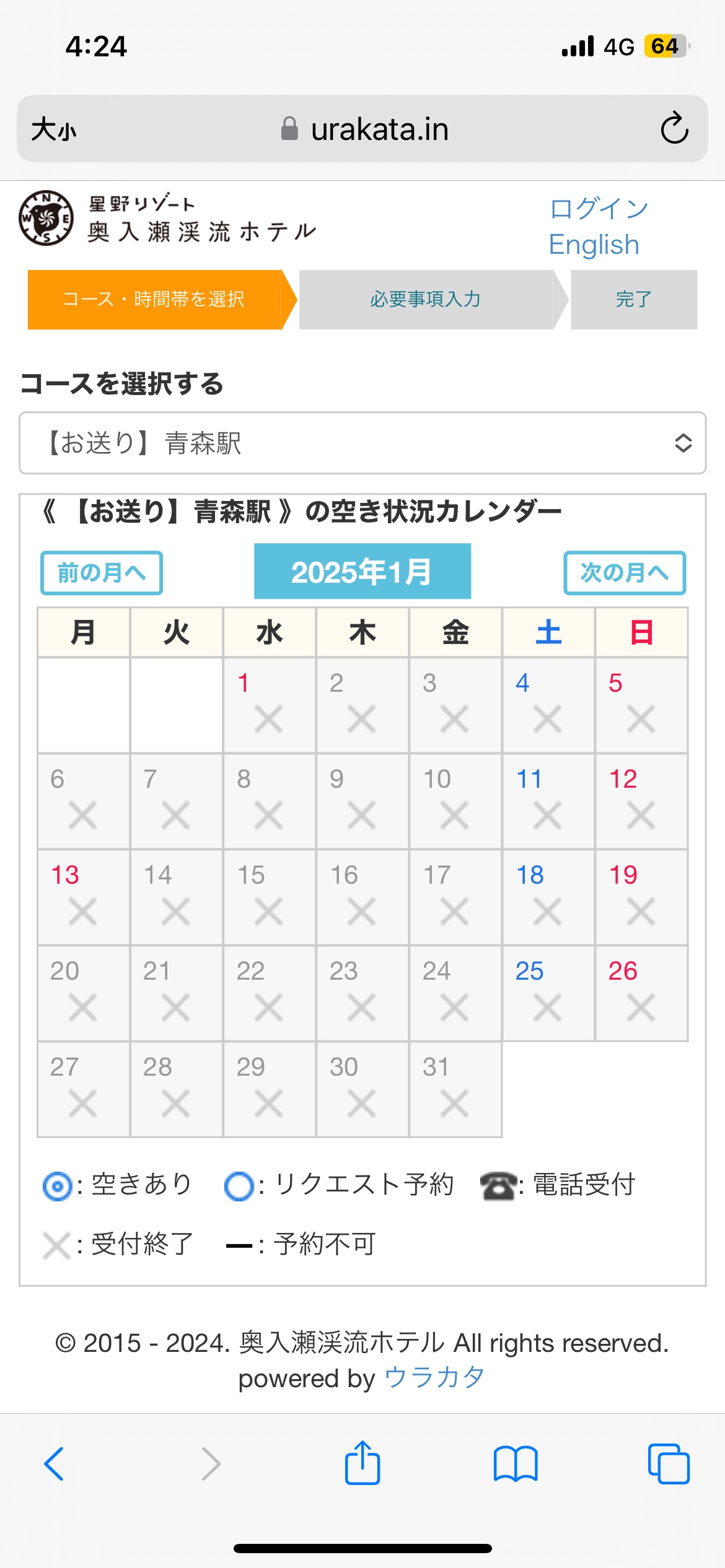The image size is (725, 1568).
Task: Go back in Safari history
Action: pos(54,1464)
